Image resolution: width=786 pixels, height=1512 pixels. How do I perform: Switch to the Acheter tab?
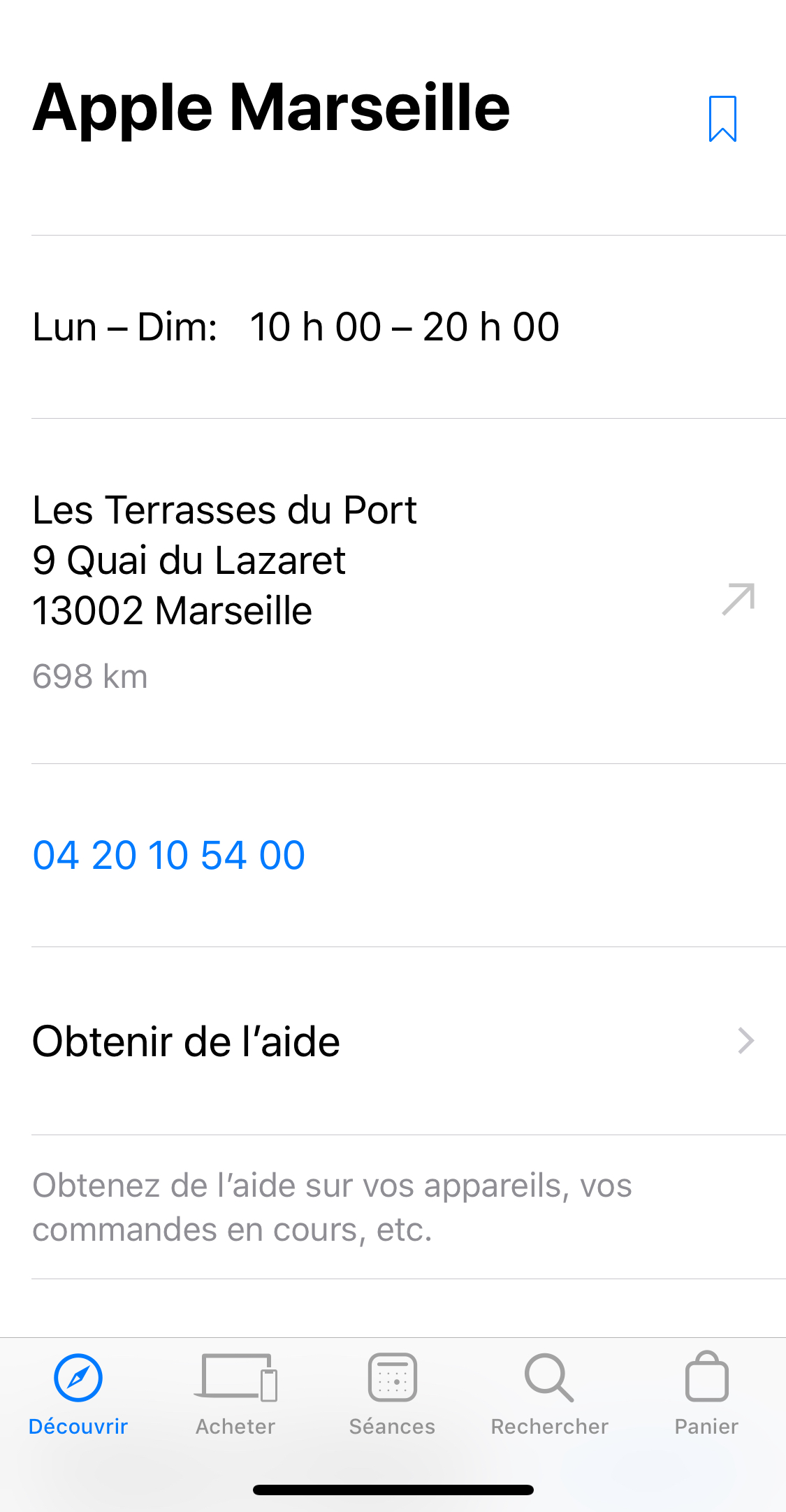(235, 1395)
